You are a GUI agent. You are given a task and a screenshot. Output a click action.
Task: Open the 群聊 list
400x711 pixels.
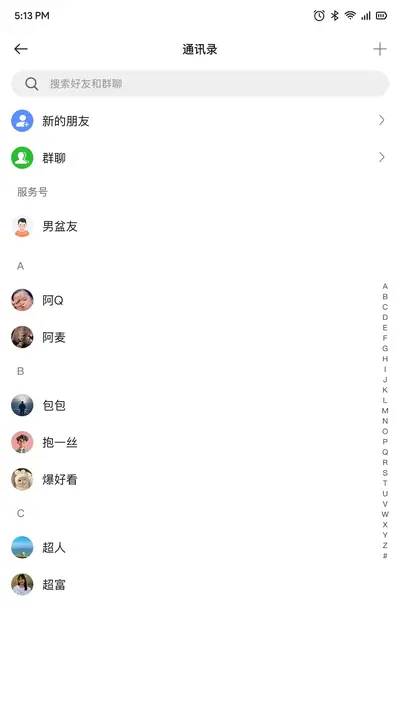pos(200,158)
